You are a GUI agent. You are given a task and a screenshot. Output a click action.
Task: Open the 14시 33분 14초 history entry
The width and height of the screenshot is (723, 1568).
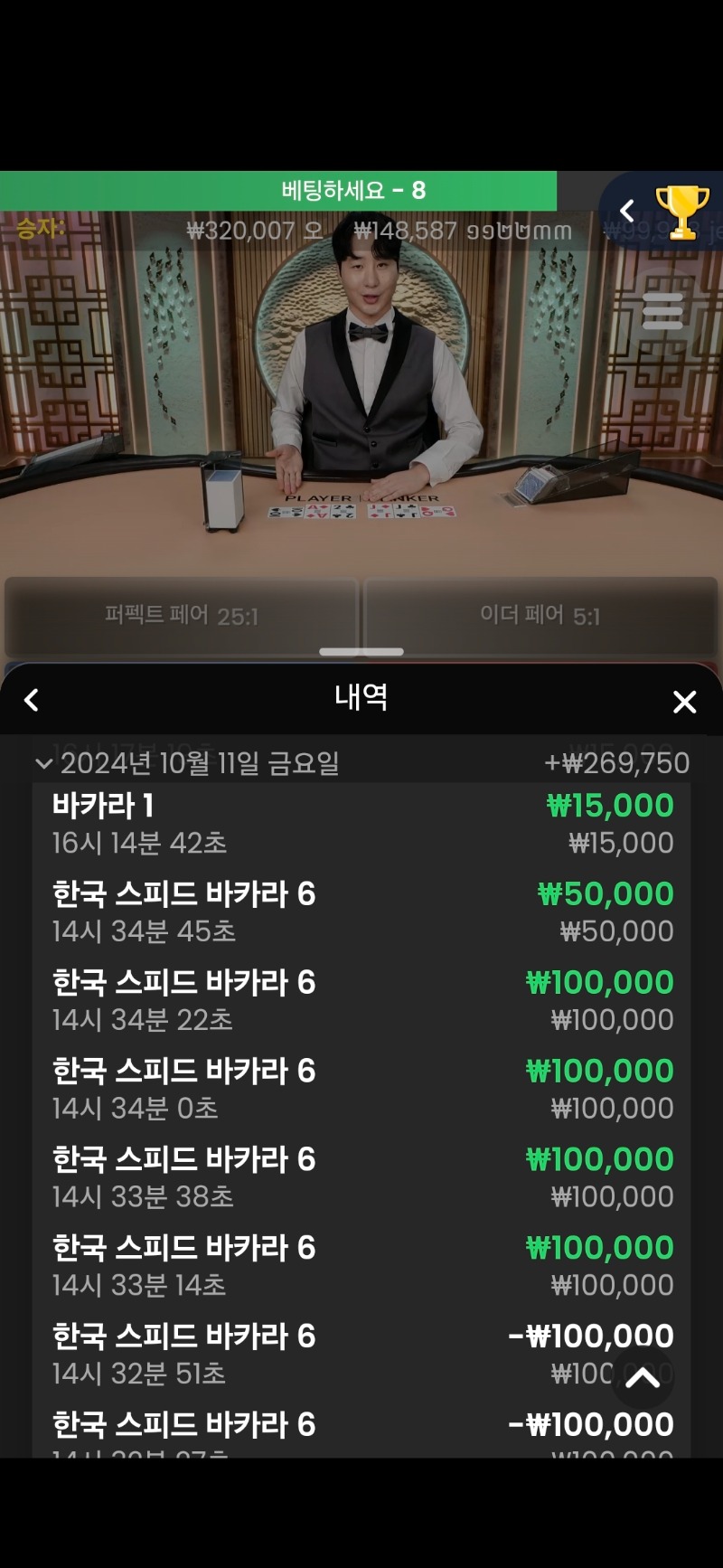coord(361,1266)
